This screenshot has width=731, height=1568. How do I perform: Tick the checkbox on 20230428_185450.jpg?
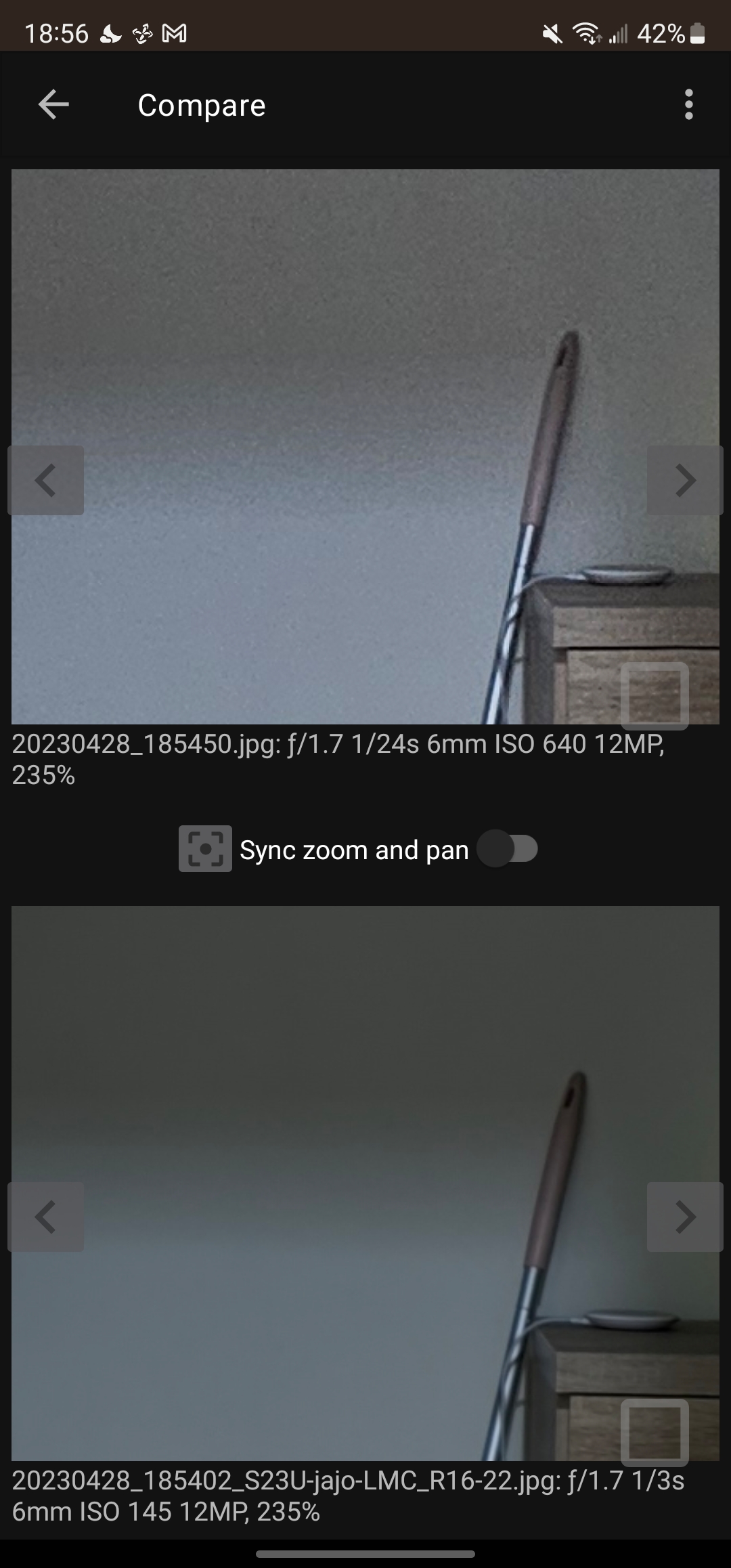click(655, 695)
